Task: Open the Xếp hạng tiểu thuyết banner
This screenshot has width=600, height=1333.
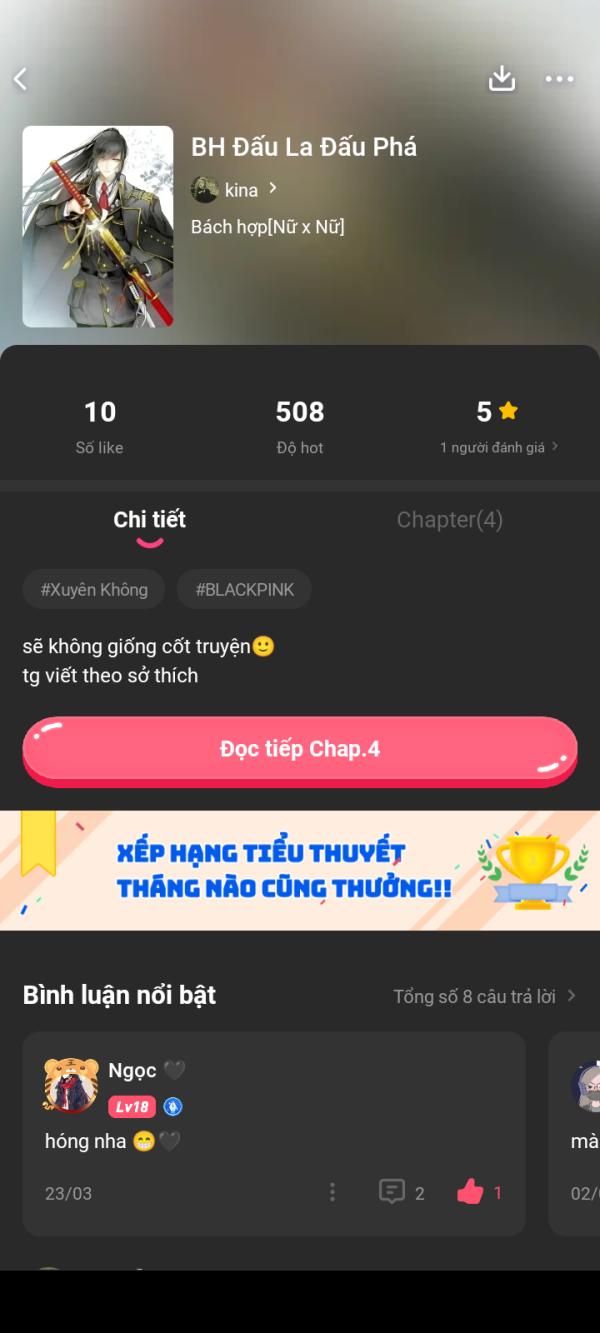Action: 300,870
